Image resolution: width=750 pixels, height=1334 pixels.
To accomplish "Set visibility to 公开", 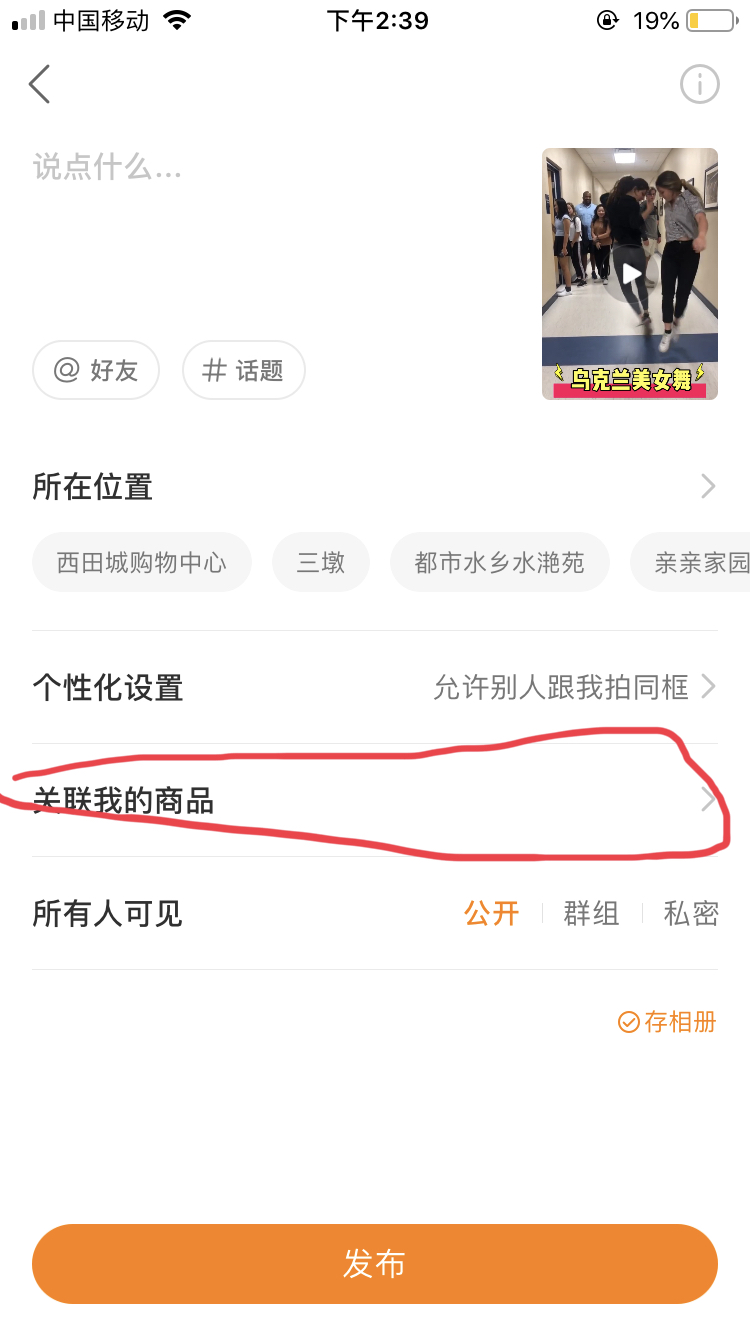I will (x=491, y=913).
